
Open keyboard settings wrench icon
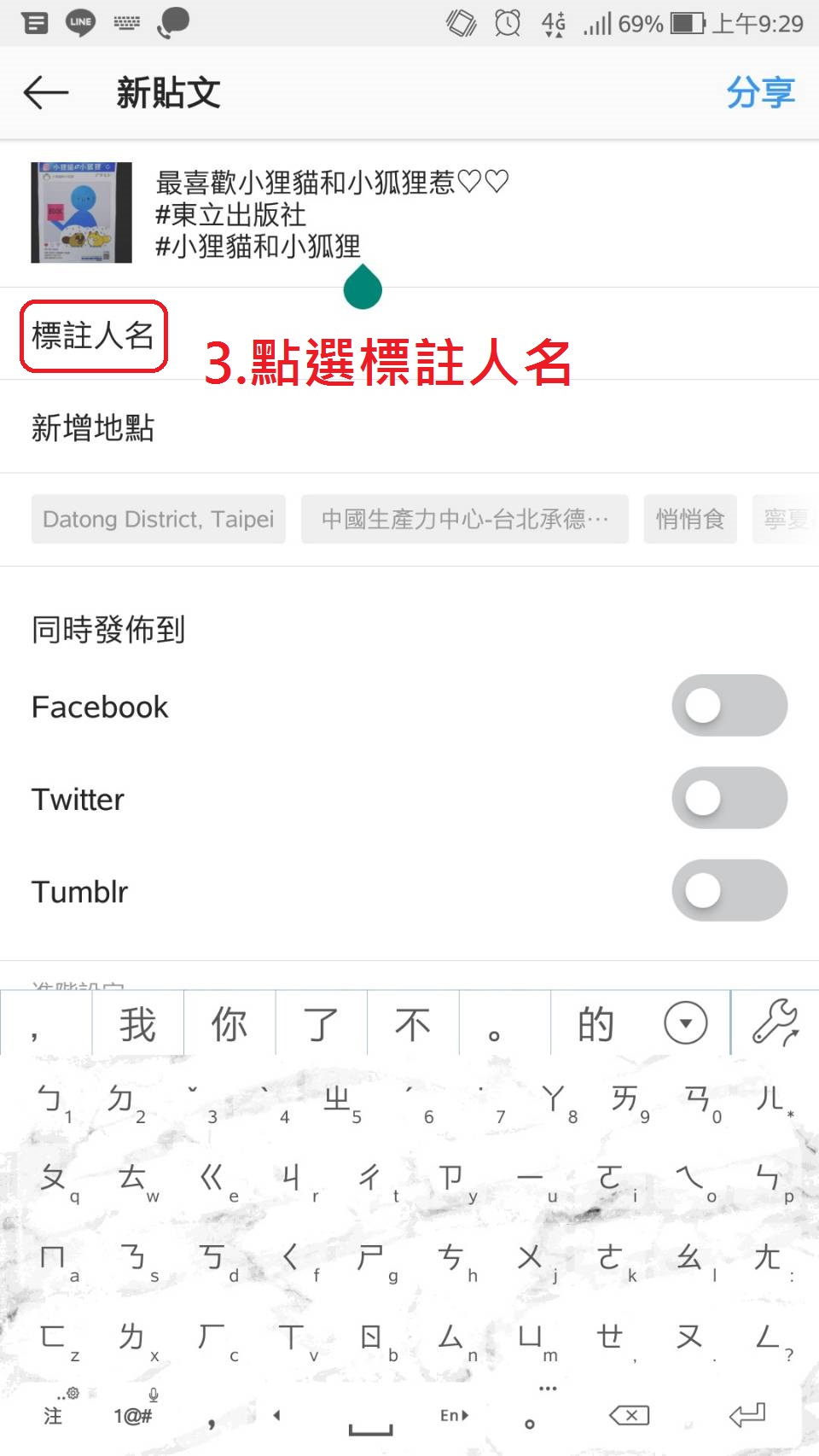click(775, 1022)
